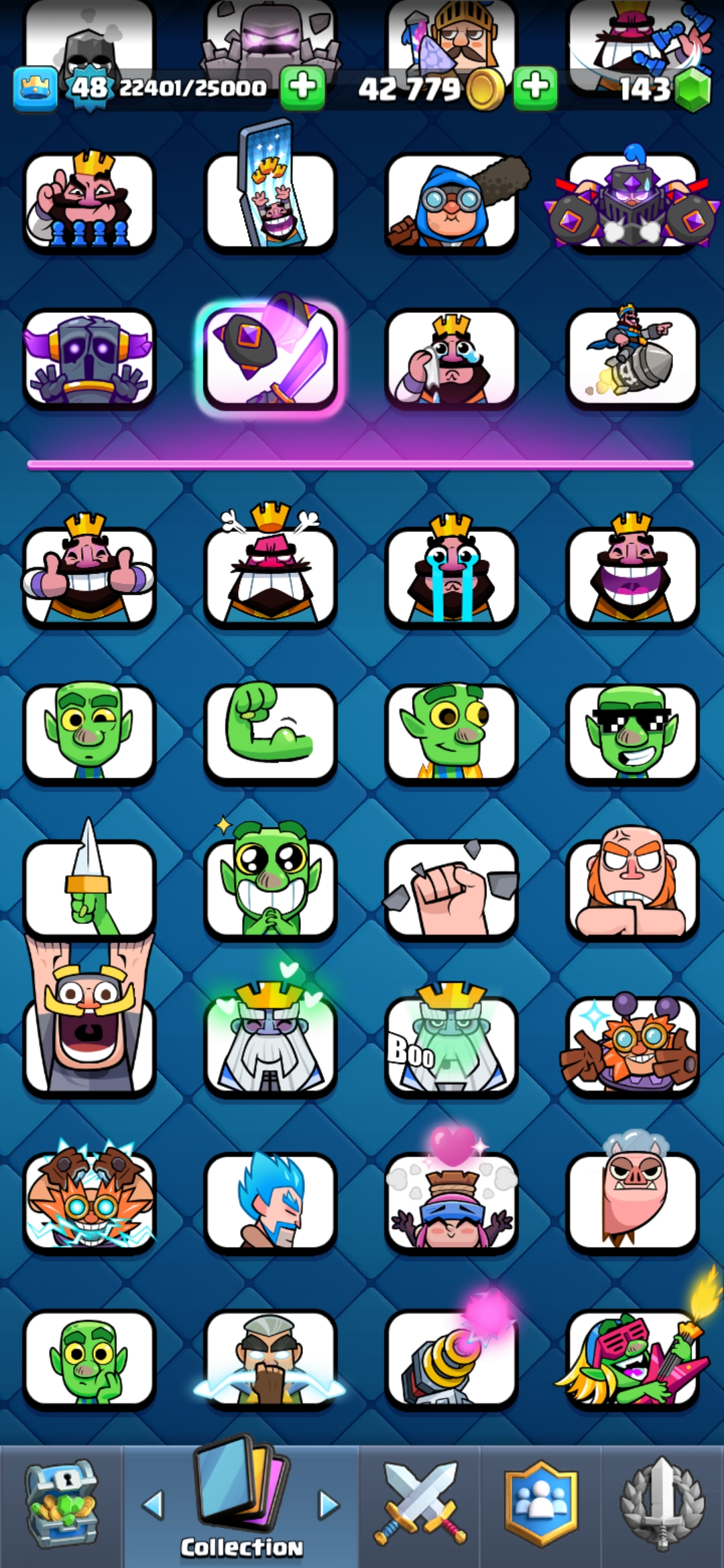This screenshot has height=1568, width=724.
Task: Go to the previous Collection page arrow
Action: (154, 1504)
